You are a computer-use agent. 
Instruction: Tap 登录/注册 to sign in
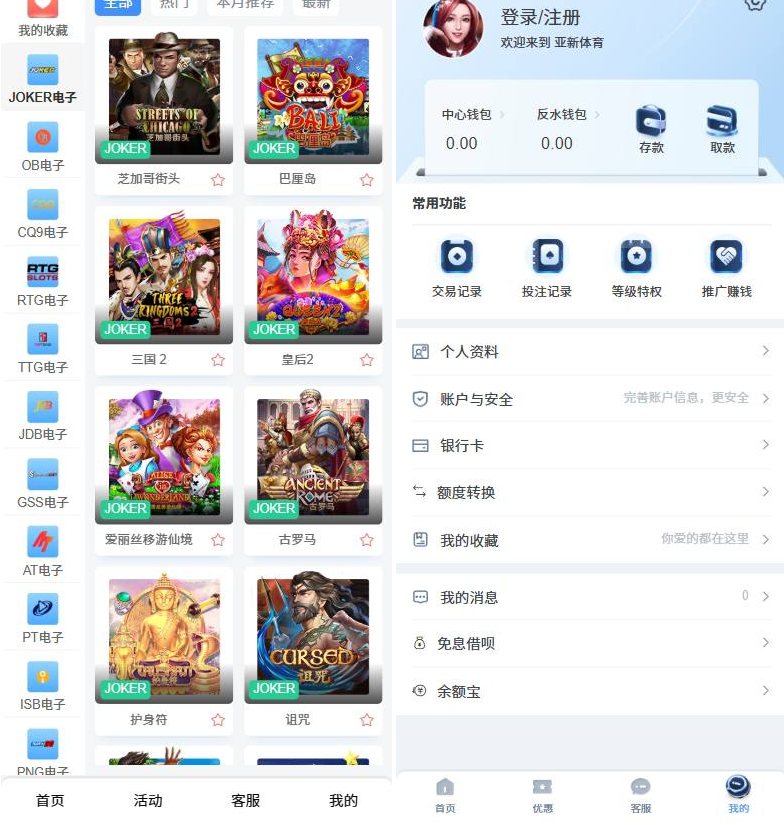click(x=540, y=17)
